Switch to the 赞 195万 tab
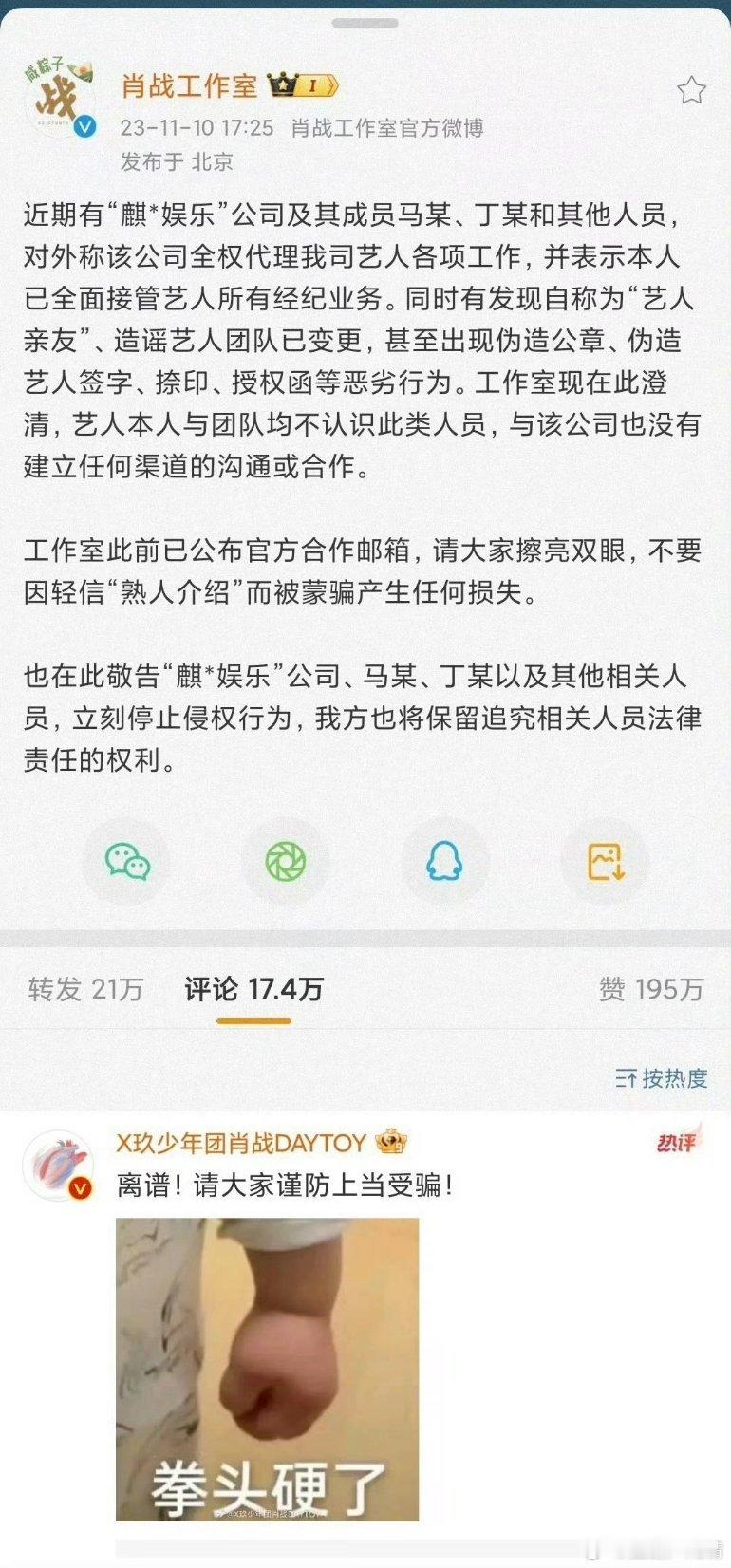Screen dimensions: 731x1568 tap(654, 990)
